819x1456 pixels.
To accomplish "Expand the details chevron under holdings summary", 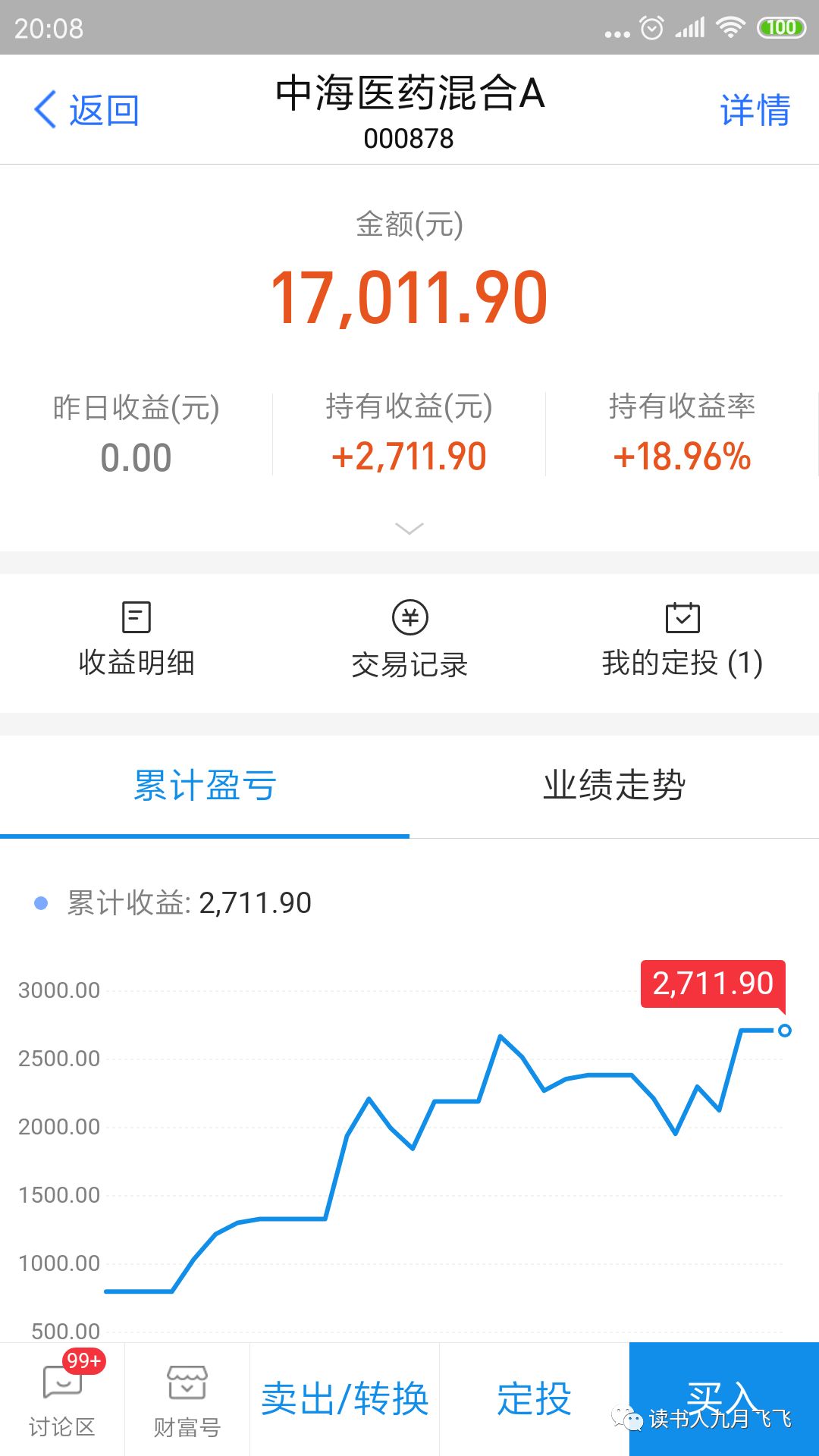I will pos(409,529).
